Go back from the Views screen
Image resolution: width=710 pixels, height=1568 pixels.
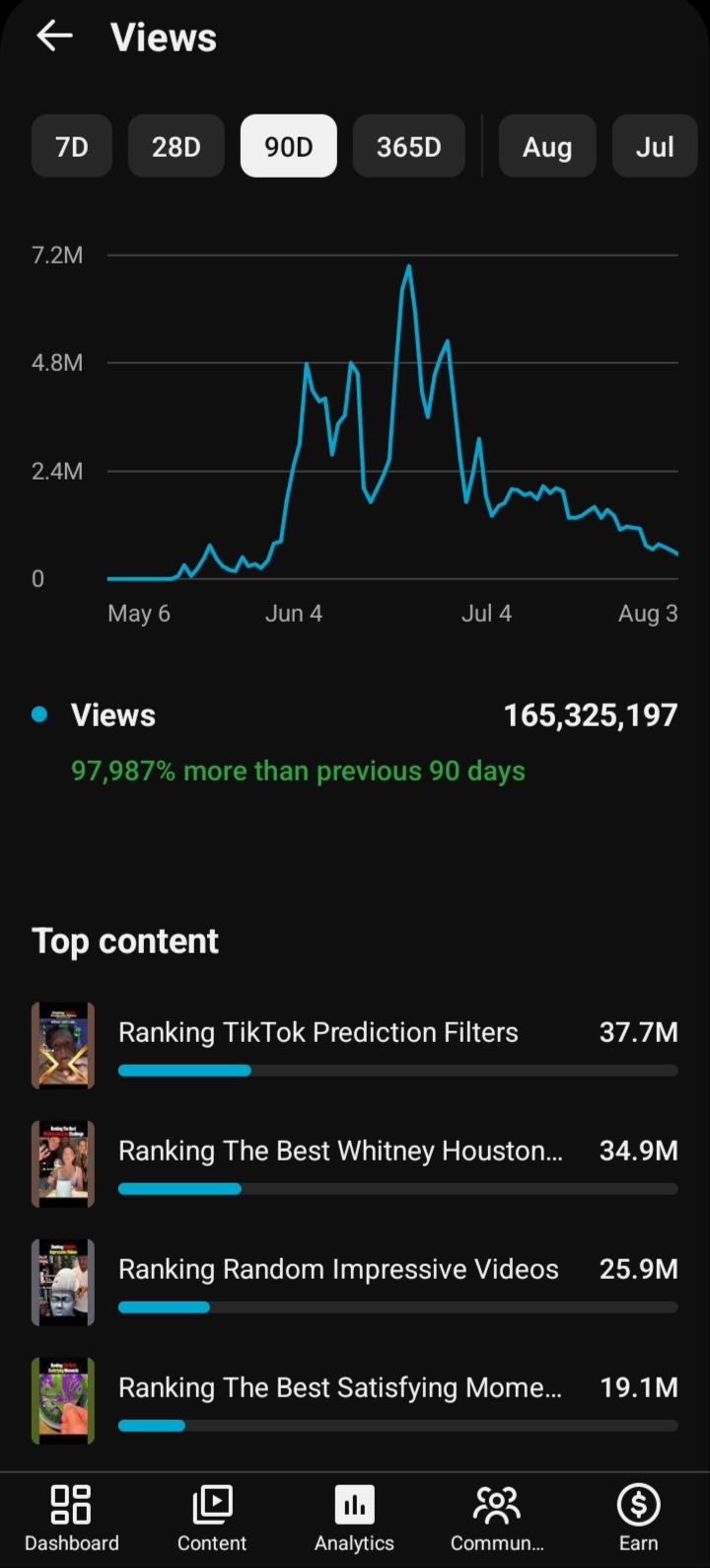click(54, 37)
